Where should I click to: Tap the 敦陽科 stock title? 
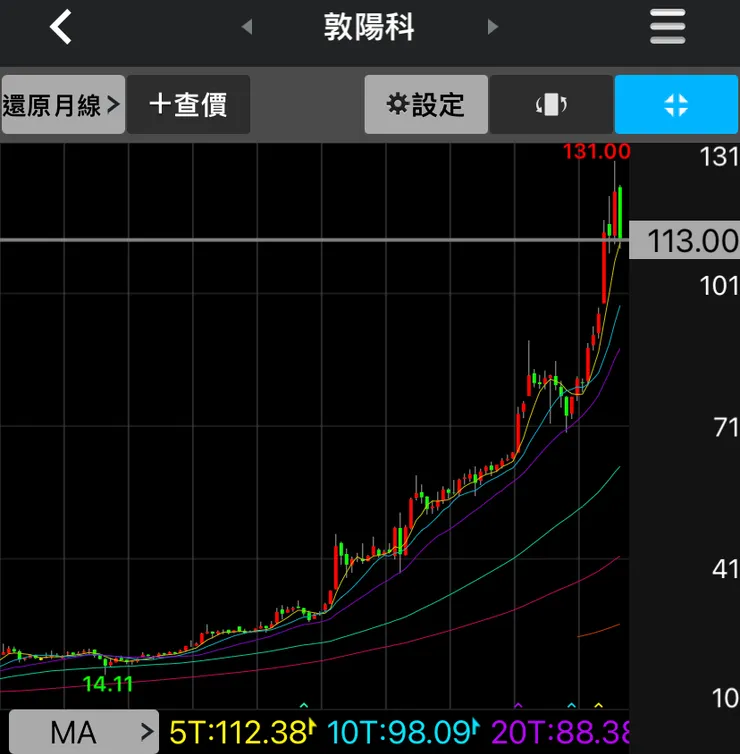click(x=369, y=27)
